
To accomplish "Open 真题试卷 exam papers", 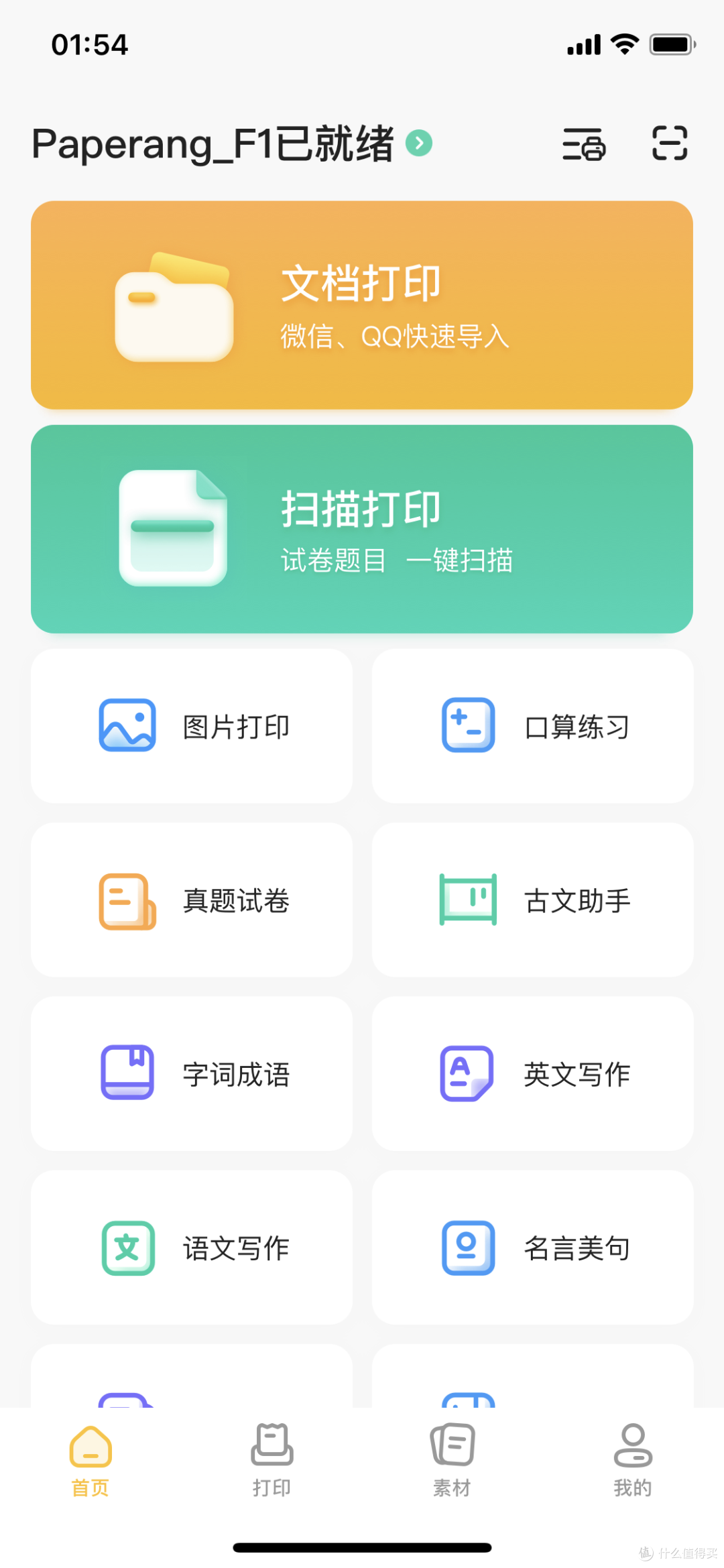I will click(x=192, y=900).
